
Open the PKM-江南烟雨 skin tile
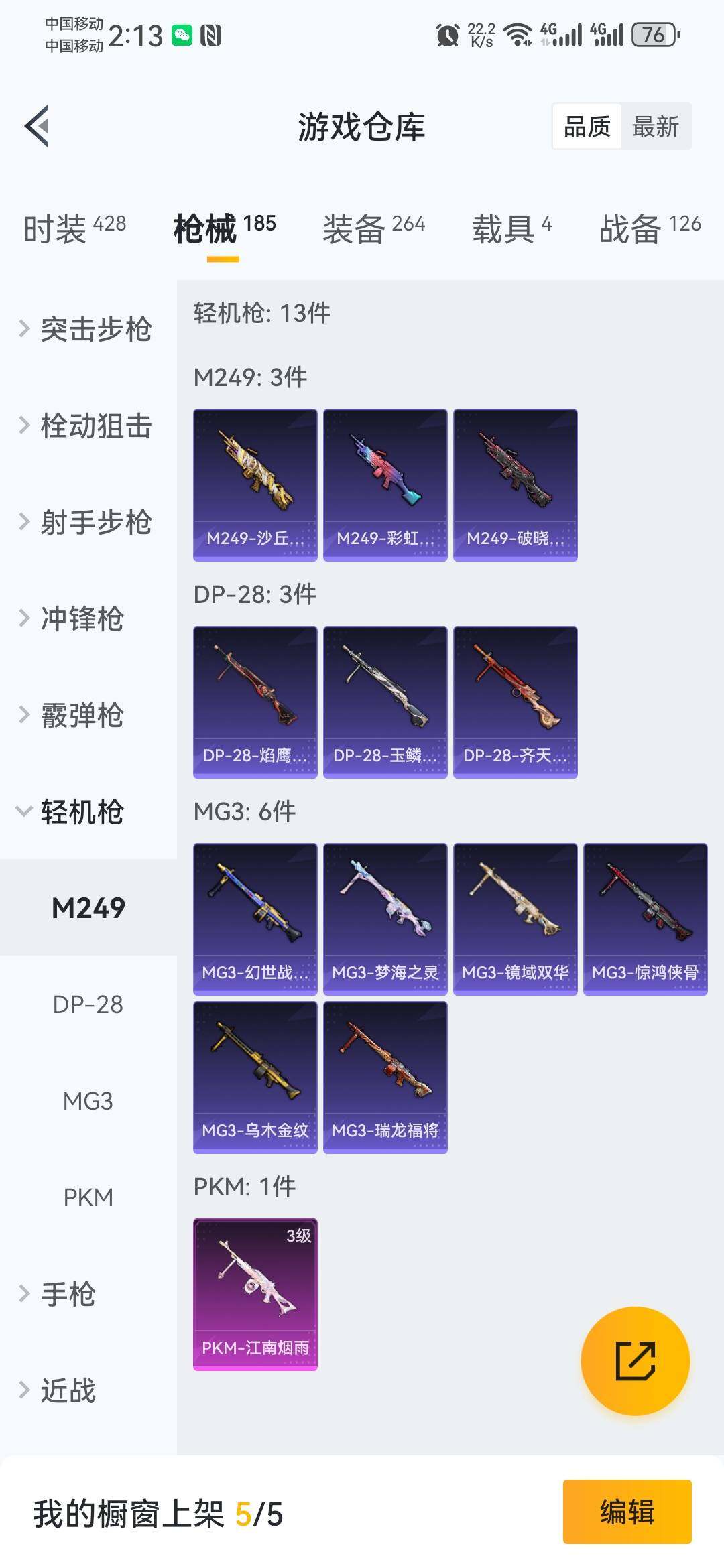click(255, 1294)
